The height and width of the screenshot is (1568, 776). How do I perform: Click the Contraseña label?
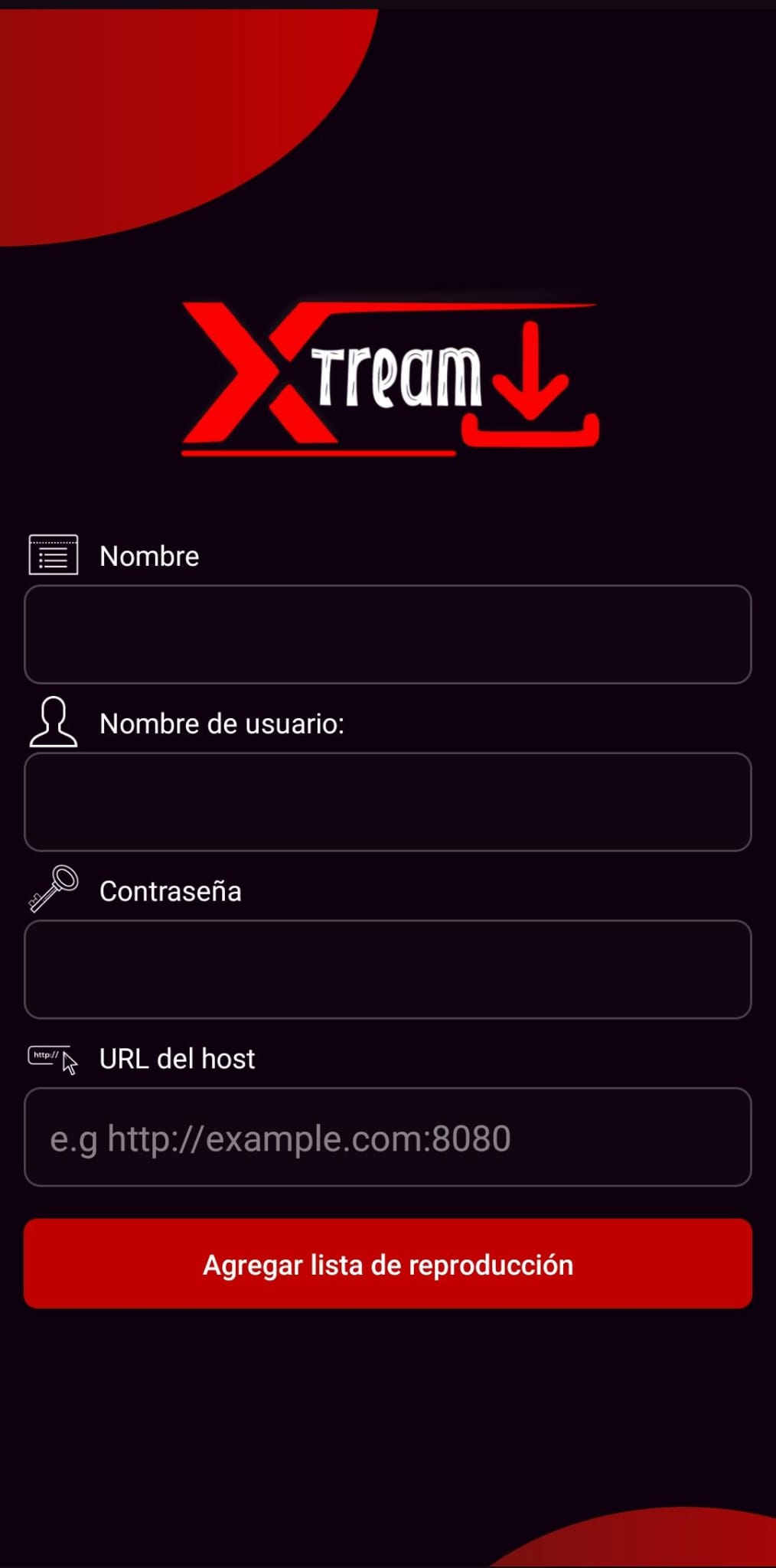[x=170, y=890]
